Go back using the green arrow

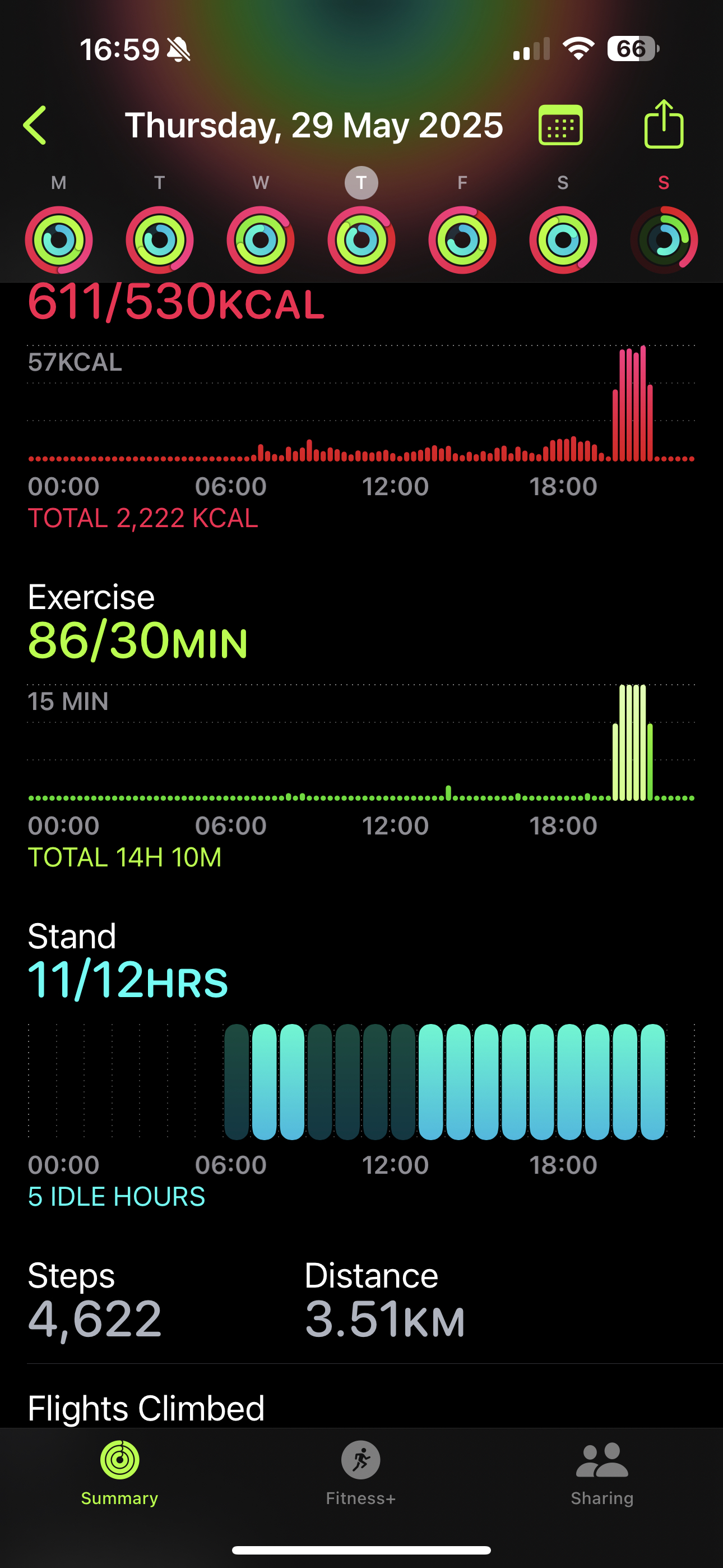[x=35, y=126]
